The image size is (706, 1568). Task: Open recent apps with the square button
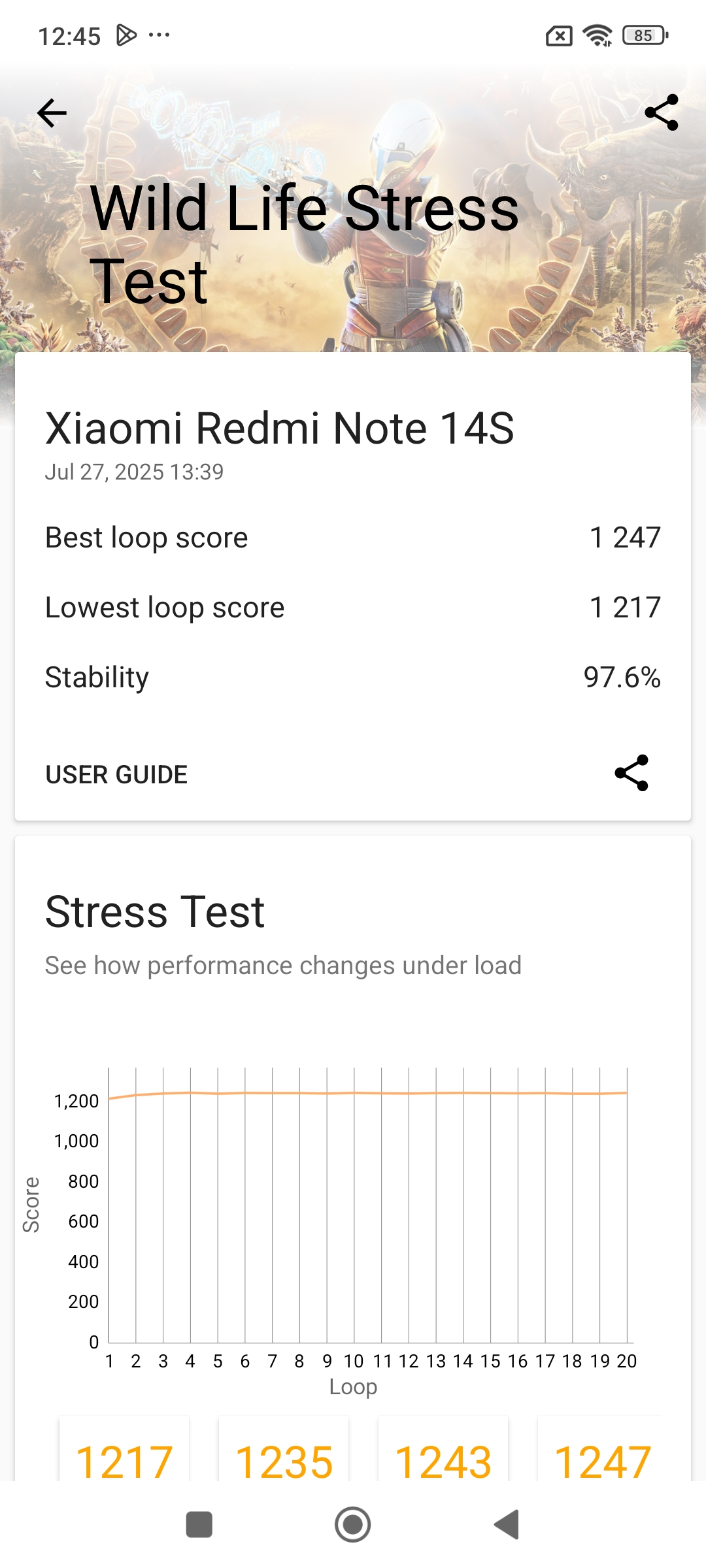(199, 1524)
